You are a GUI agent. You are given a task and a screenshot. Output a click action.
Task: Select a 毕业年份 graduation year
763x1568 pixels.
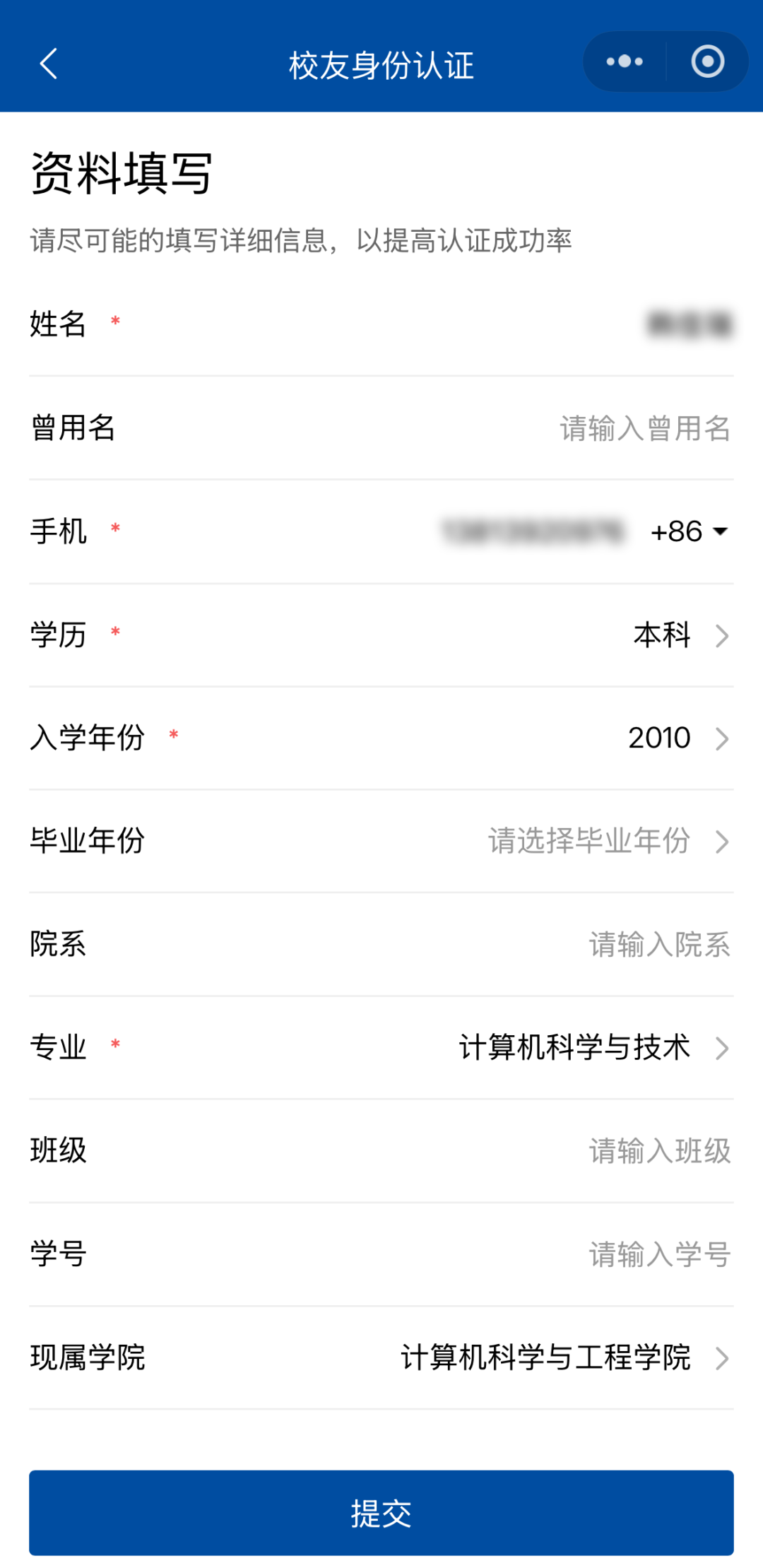pos(608,841)
